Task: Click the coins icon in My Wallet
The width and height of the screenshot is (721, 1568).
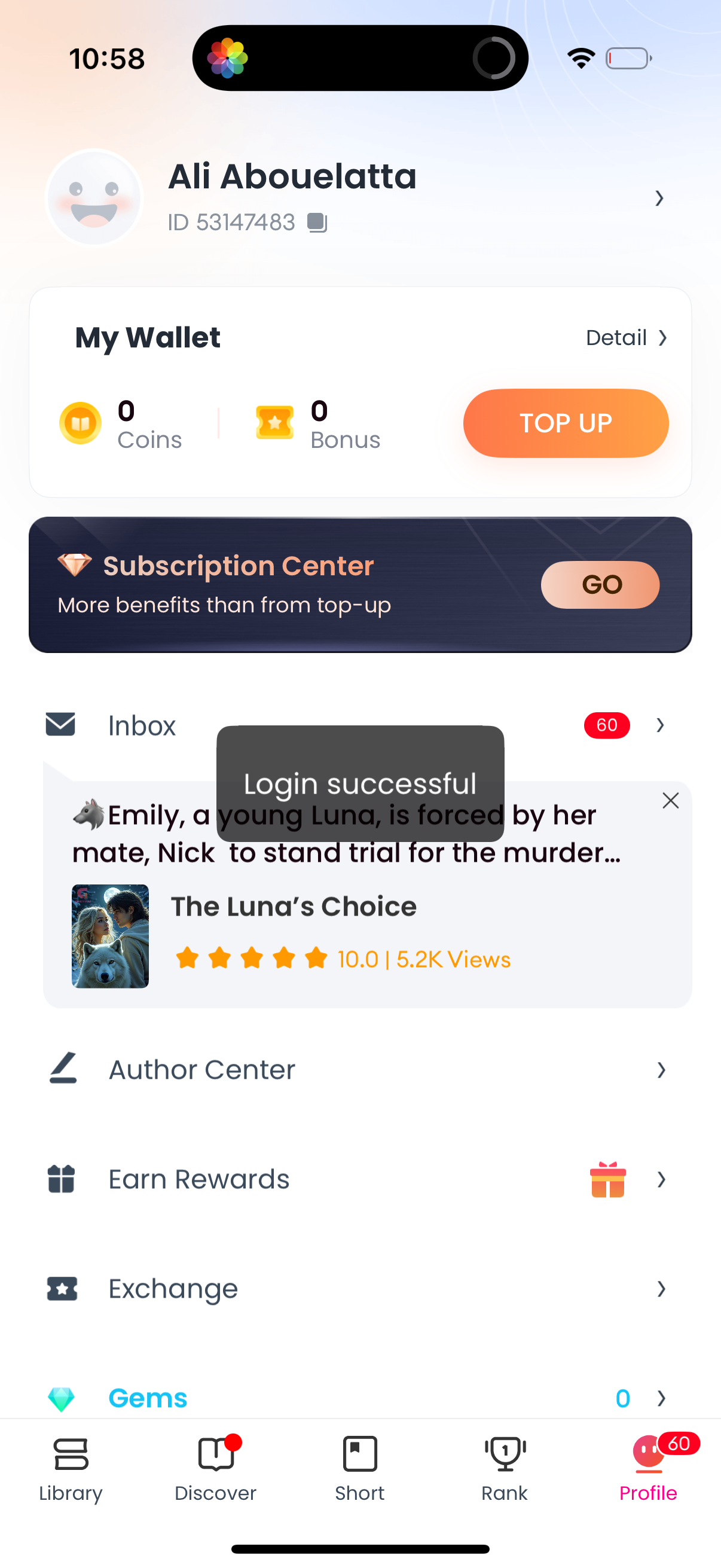Action: point(80,423)
